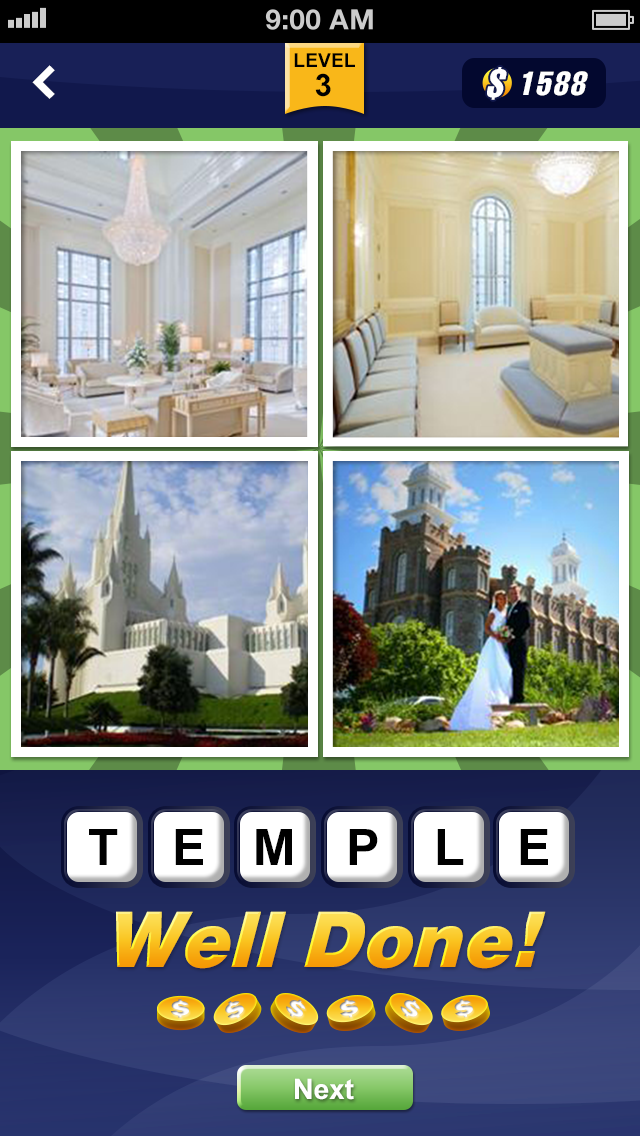Enlarge the chandelier lounge picture

point(165,294)
